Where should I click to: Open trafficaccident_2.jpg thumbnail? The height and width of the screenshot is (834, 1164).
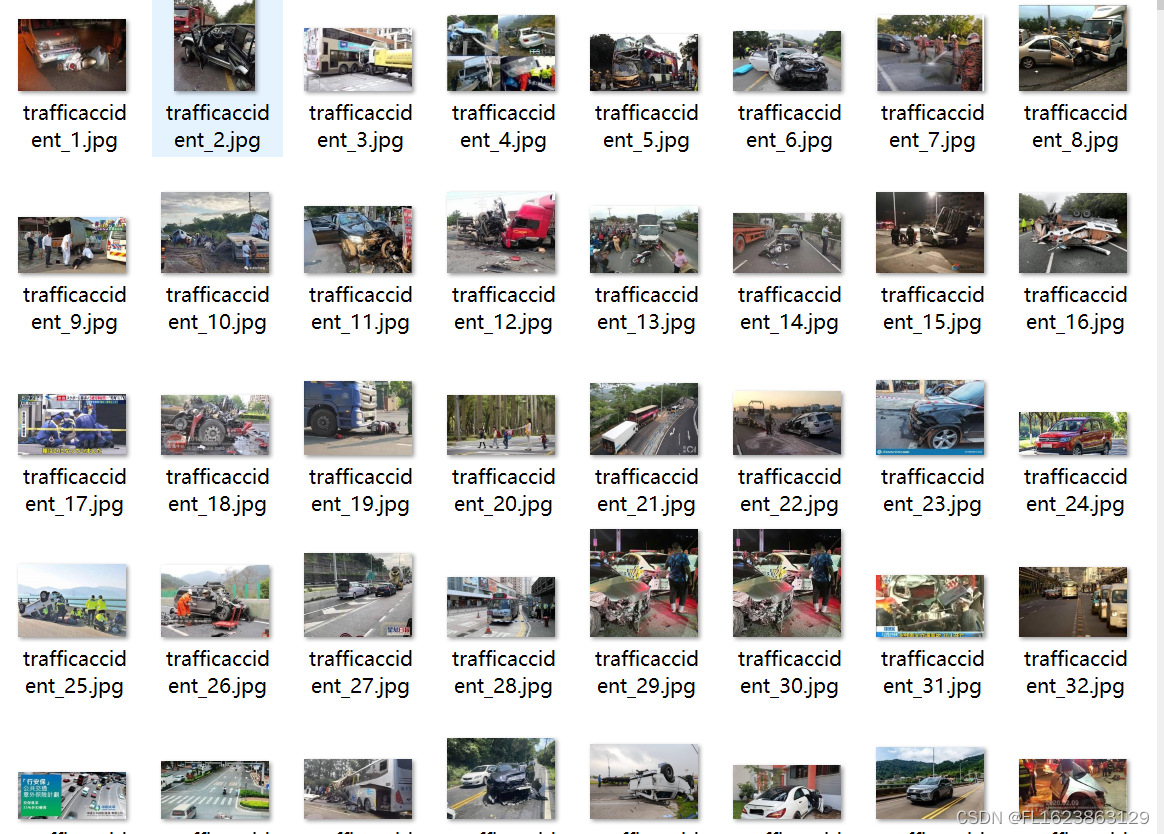[214, 48]
